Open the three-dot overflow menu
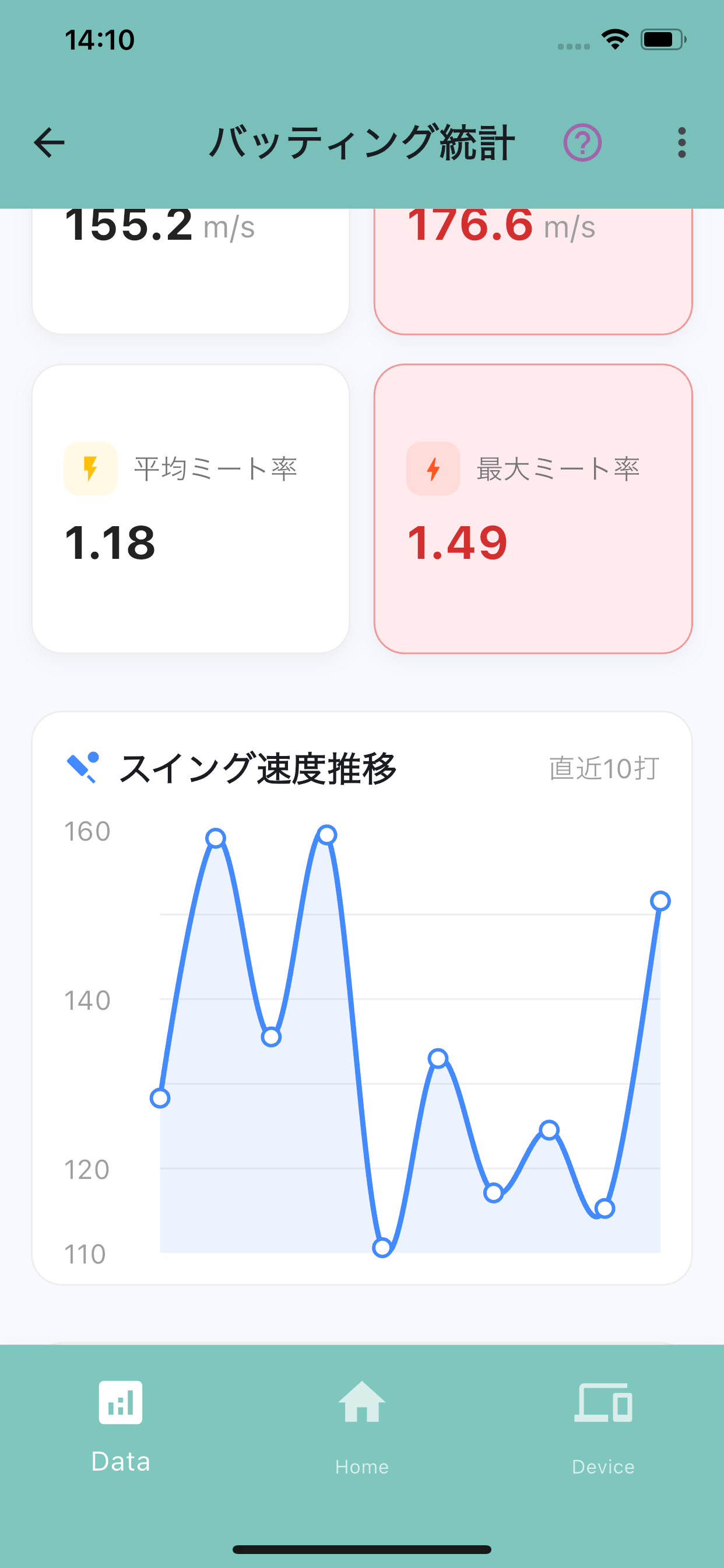724x1568 pixels. click(x=681, y=142)
